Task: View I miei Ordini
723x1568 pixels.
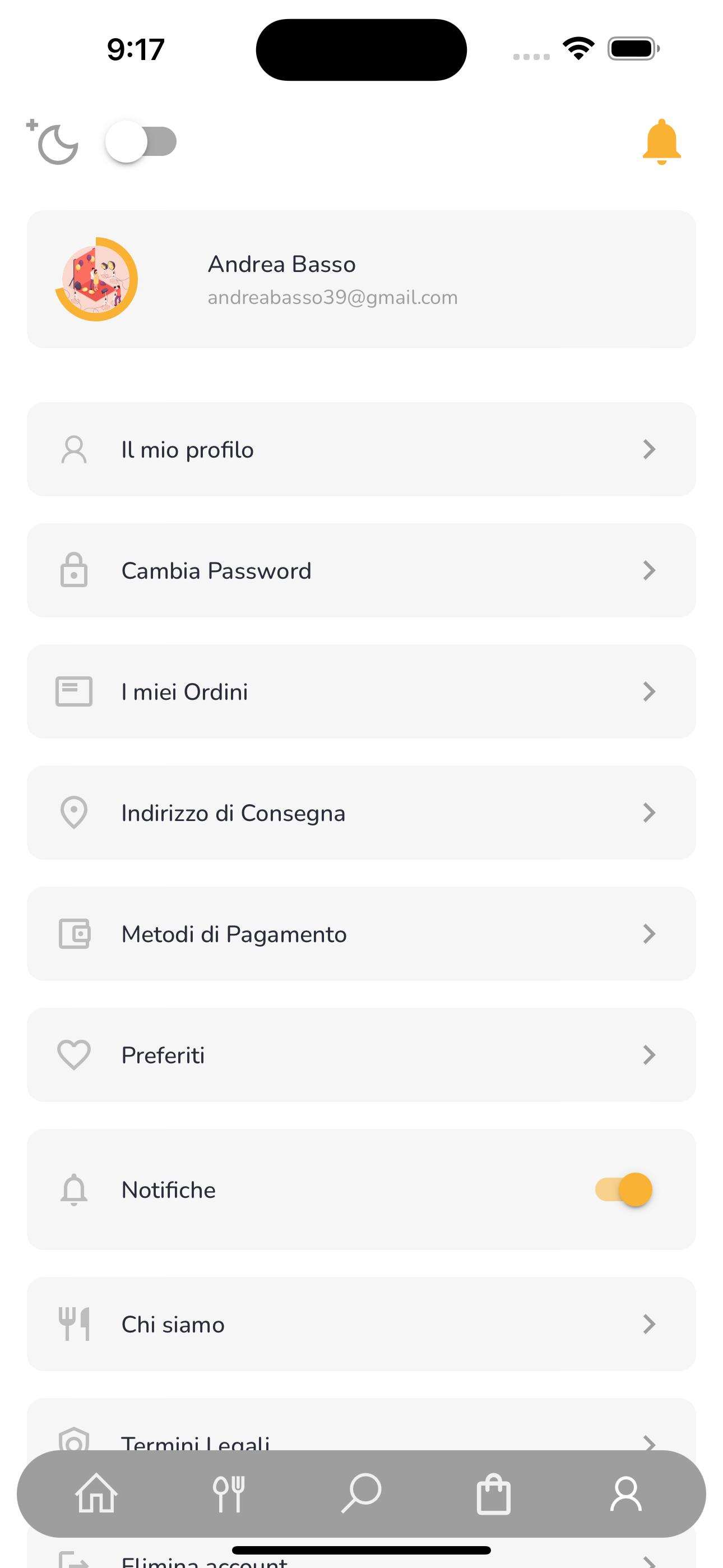Action: click(x=361, y=691)
